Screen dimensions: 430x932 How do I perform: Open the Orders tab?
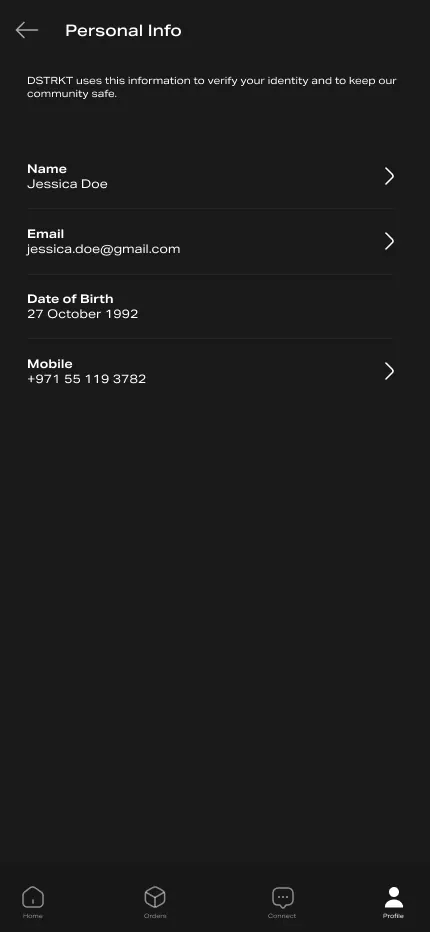point(155,902)
